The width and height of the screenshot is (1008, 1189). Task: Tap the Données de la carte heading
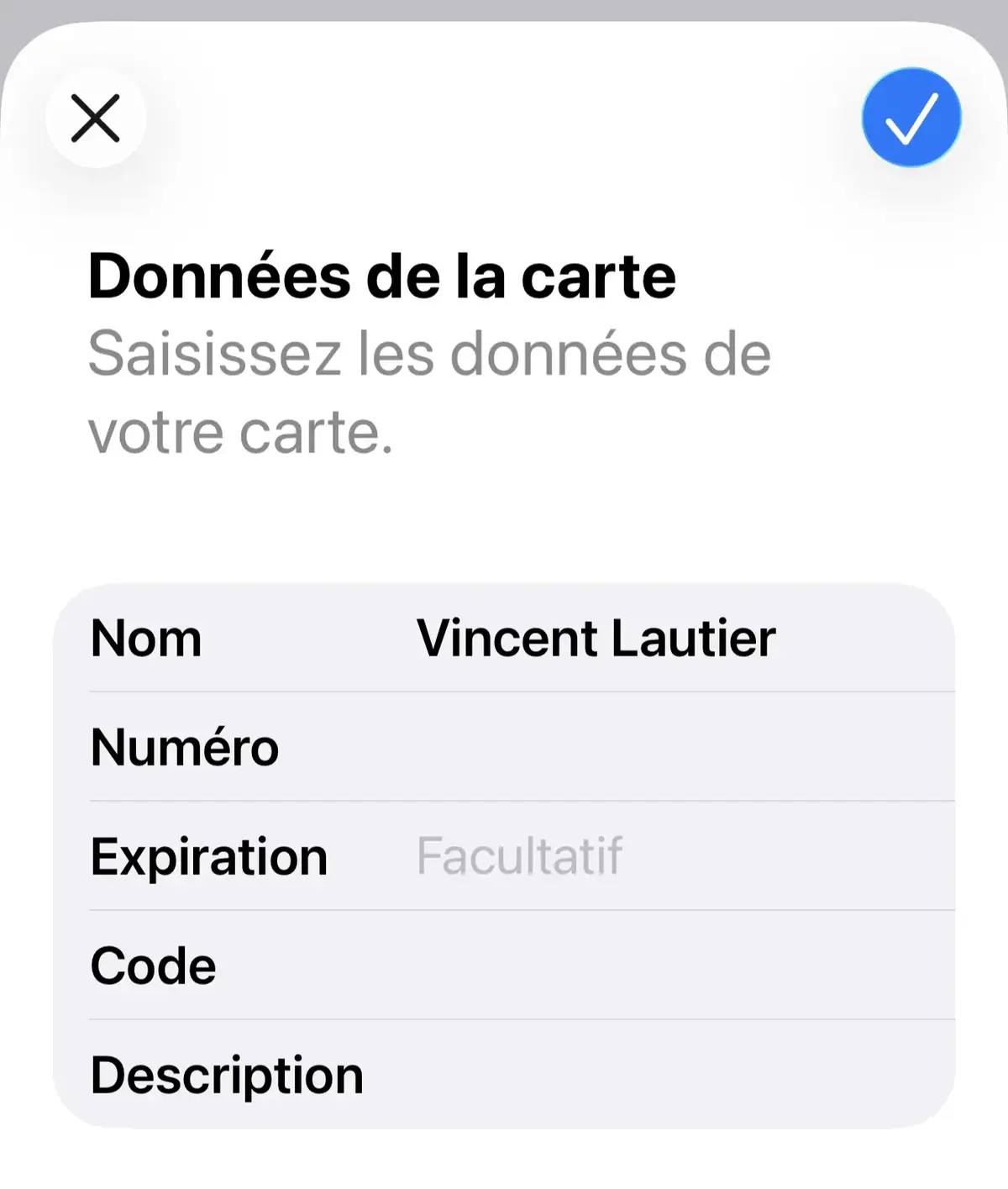[x=383, y=277]
